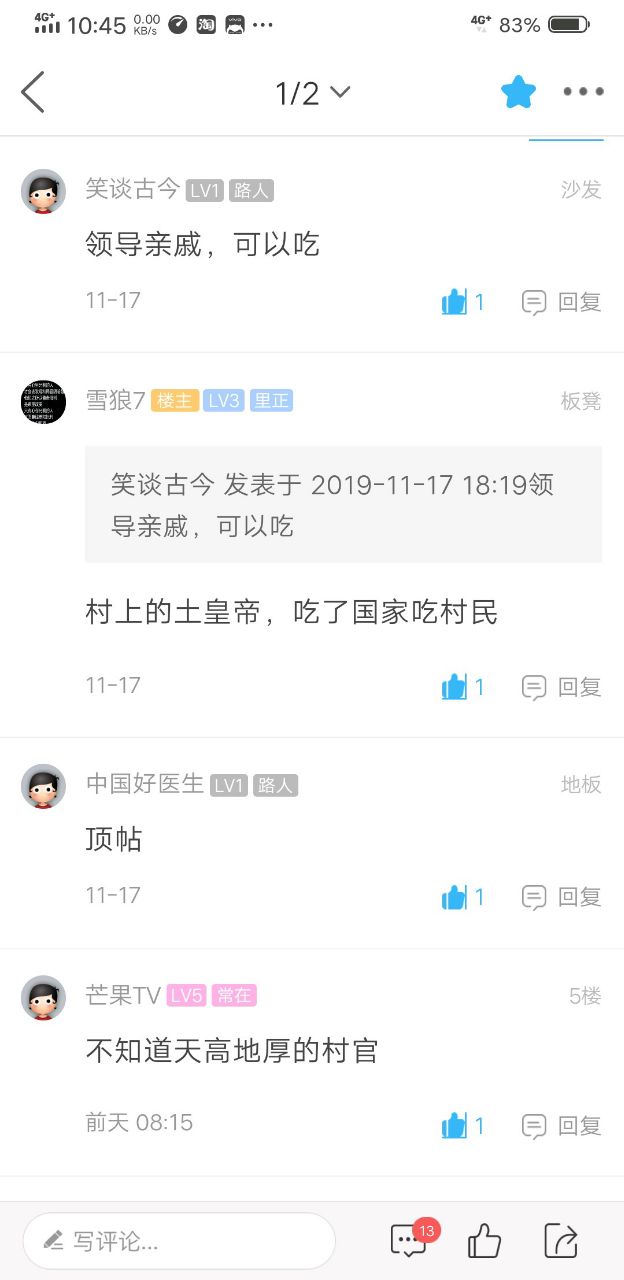Reply to 笑谈古今's comment
The height and width of the screenshot is (1280, 624).
click(562, 302)
